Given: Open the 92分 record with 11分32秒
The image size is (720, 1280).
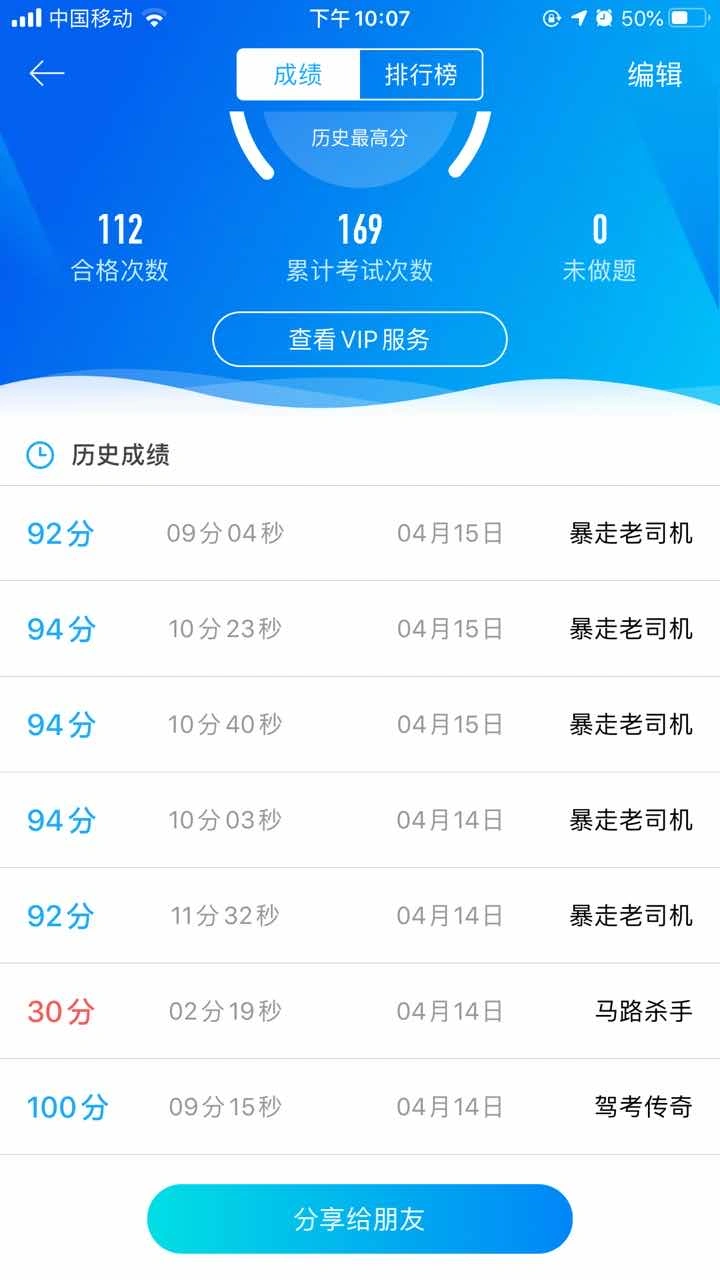Looking at the screenshot, I should [360, 915].
